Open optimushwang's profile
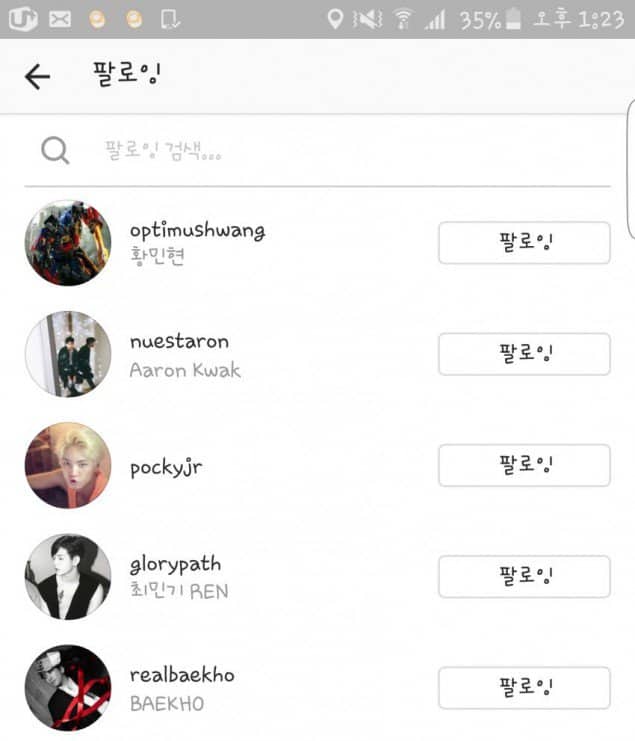Image resolution: width=635 pixels, height=741 pixels. pyautogui.click(x=197, y=231)
